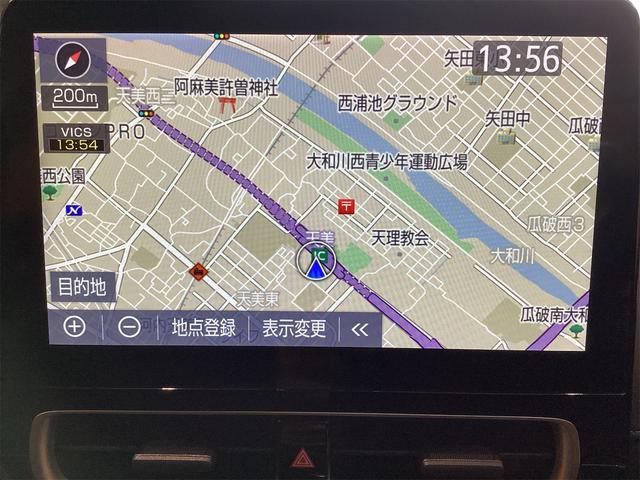Zoom out with the minus button
Viewport: 640px width, 480px height.
(130, 328)
